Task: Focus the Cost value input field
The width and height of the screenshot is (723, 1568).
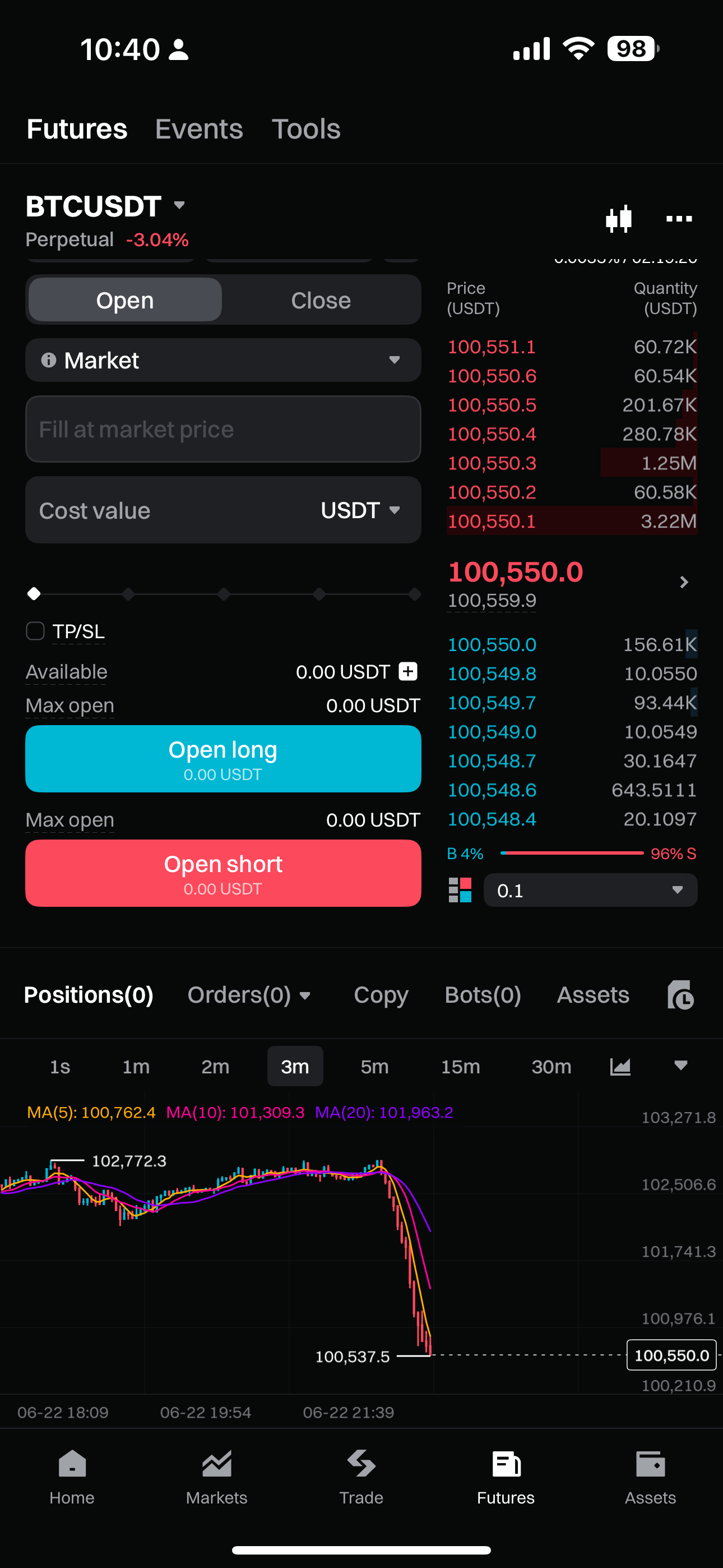Action: pos(170,510)
